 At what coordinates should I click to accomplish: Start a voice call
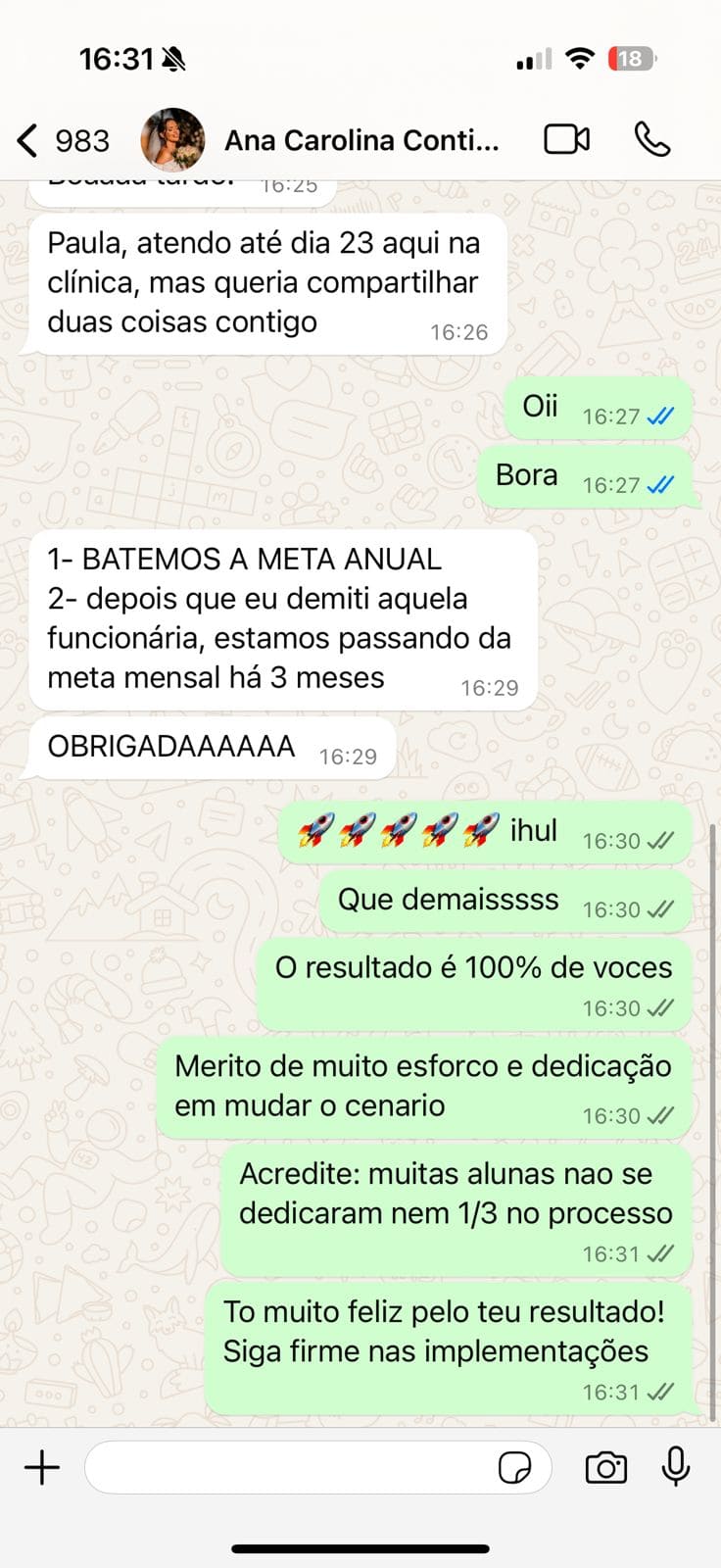652,140
